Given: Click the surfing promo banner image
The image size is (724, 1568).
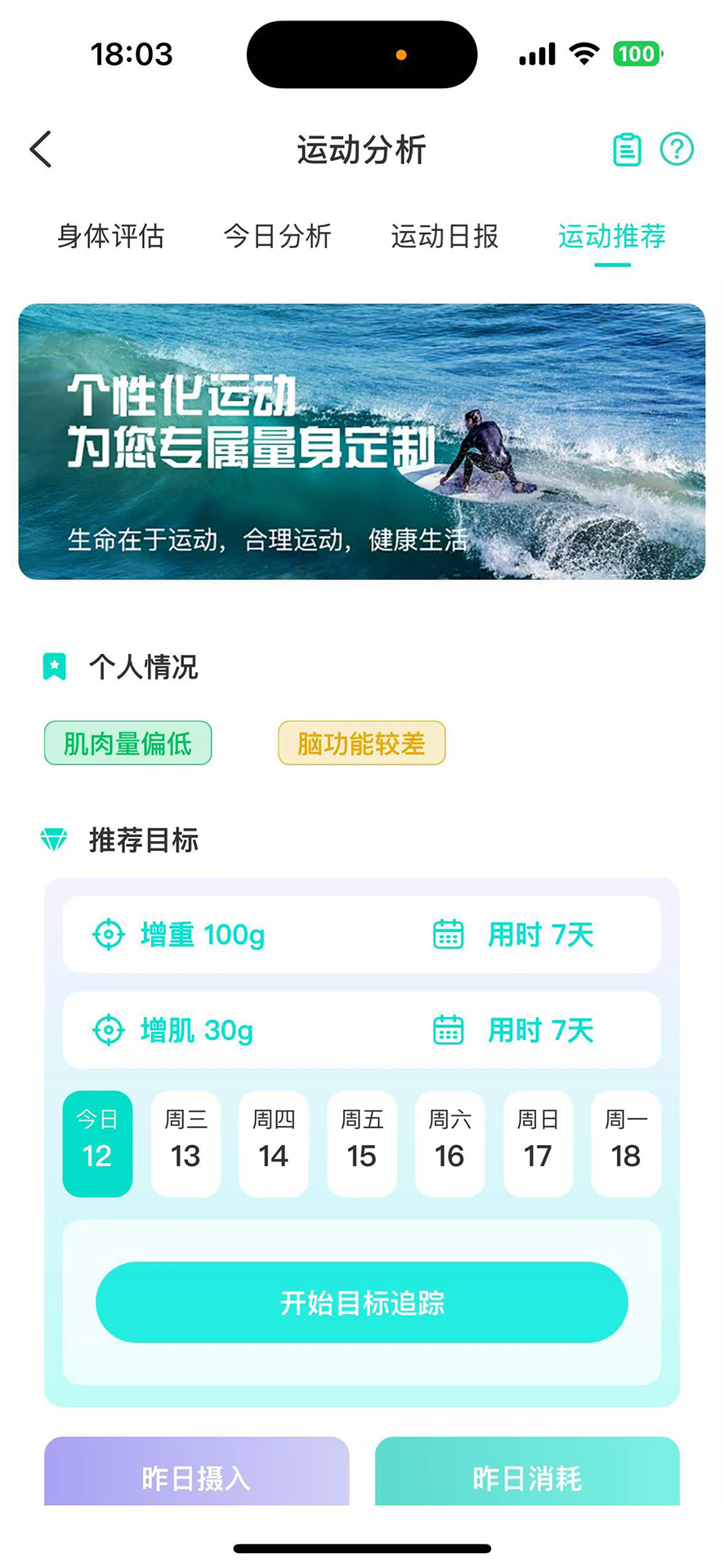Looking at the screenshot, I should [x=362, y=439].
